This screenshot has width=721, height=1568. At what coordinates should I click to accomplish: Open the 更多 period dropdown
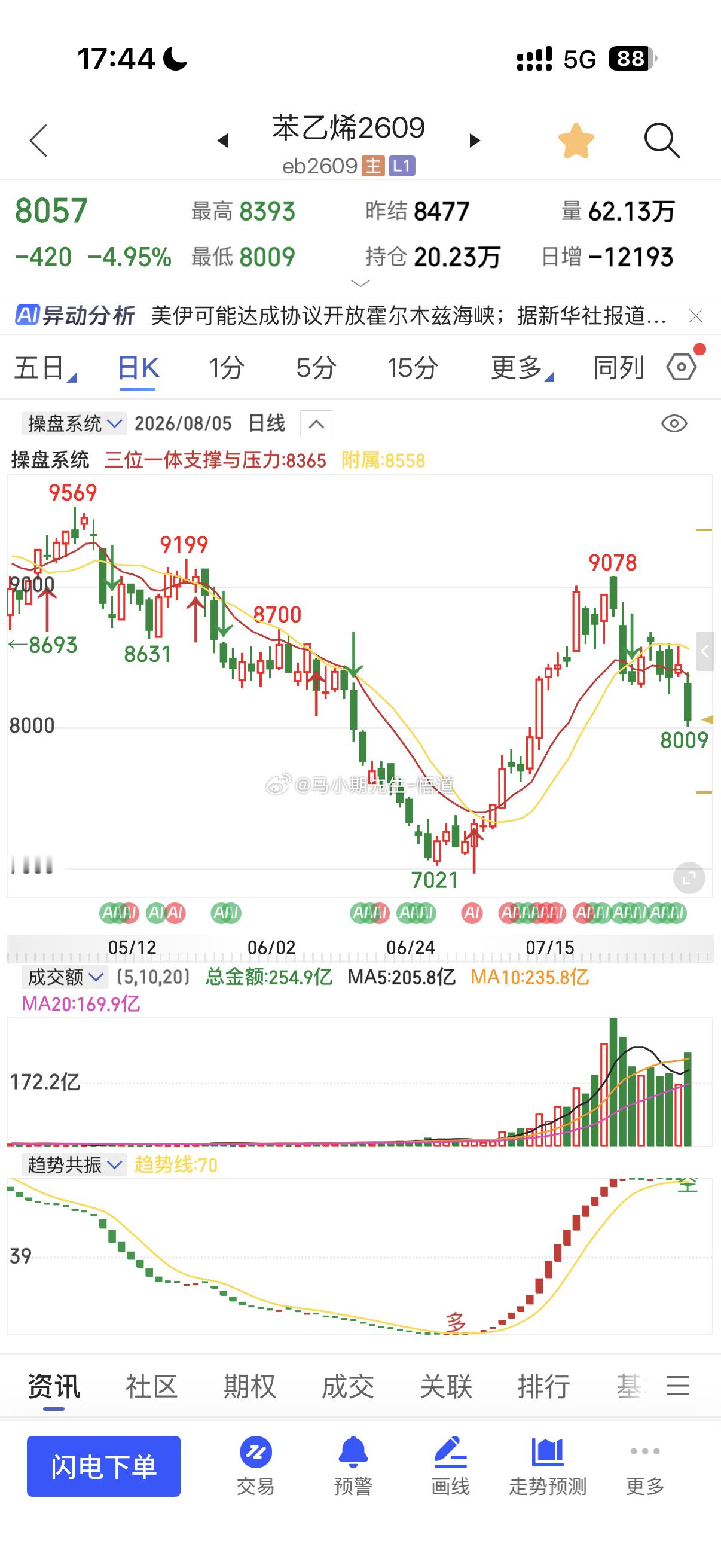click(522, 368)
